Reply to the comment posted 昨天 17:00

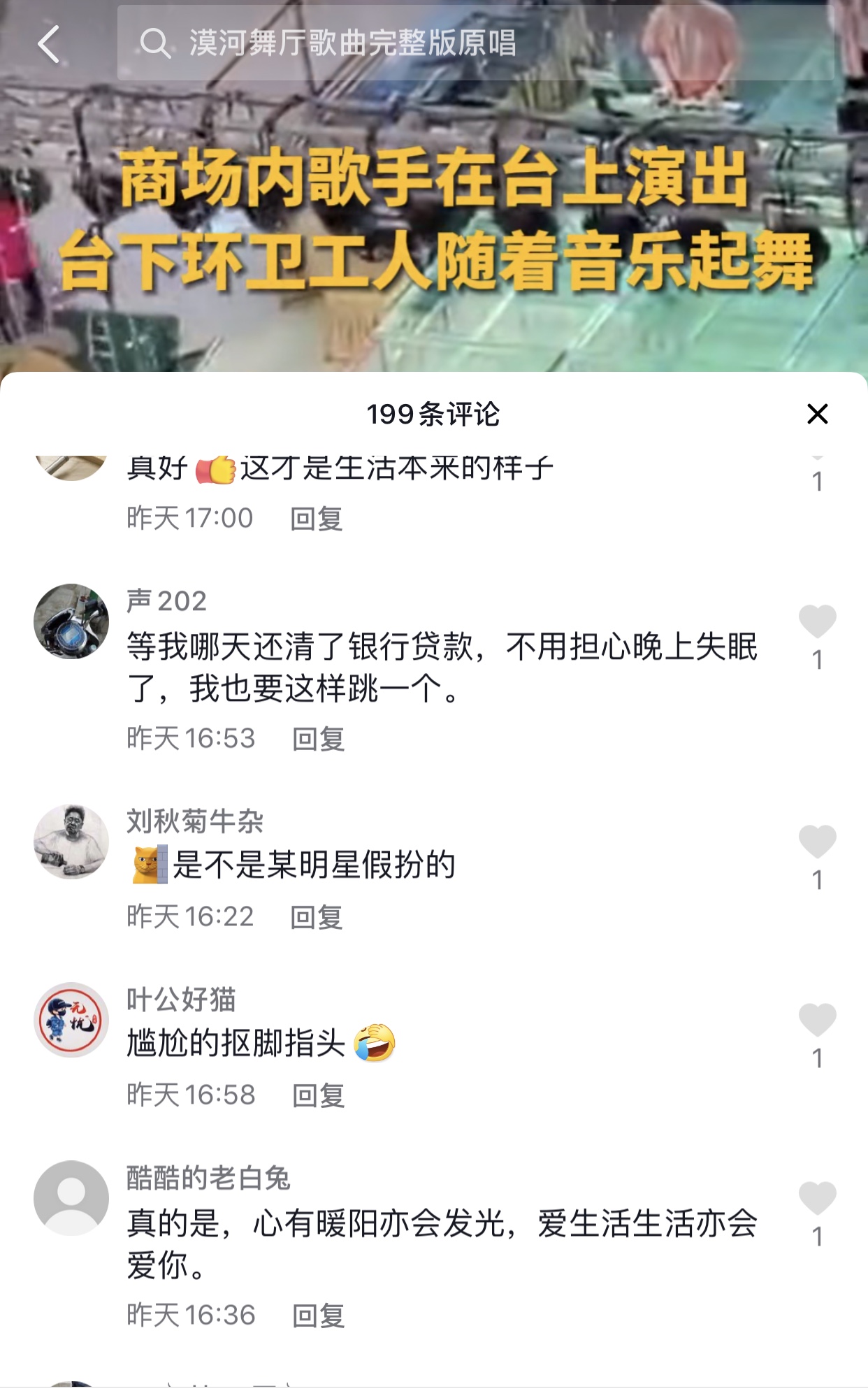click(317, 519)
